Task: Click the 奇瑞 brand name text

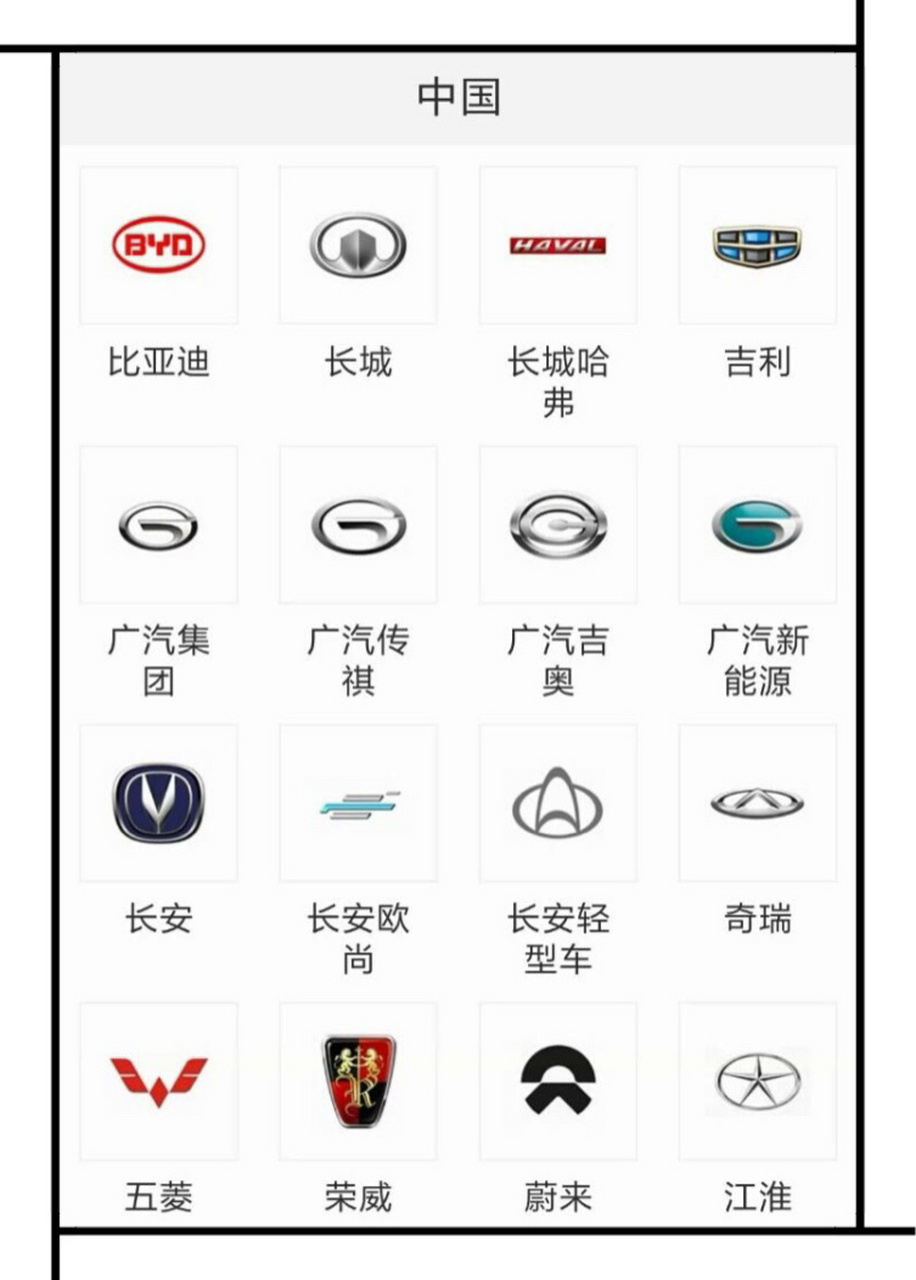Action: tap(757, 922)
